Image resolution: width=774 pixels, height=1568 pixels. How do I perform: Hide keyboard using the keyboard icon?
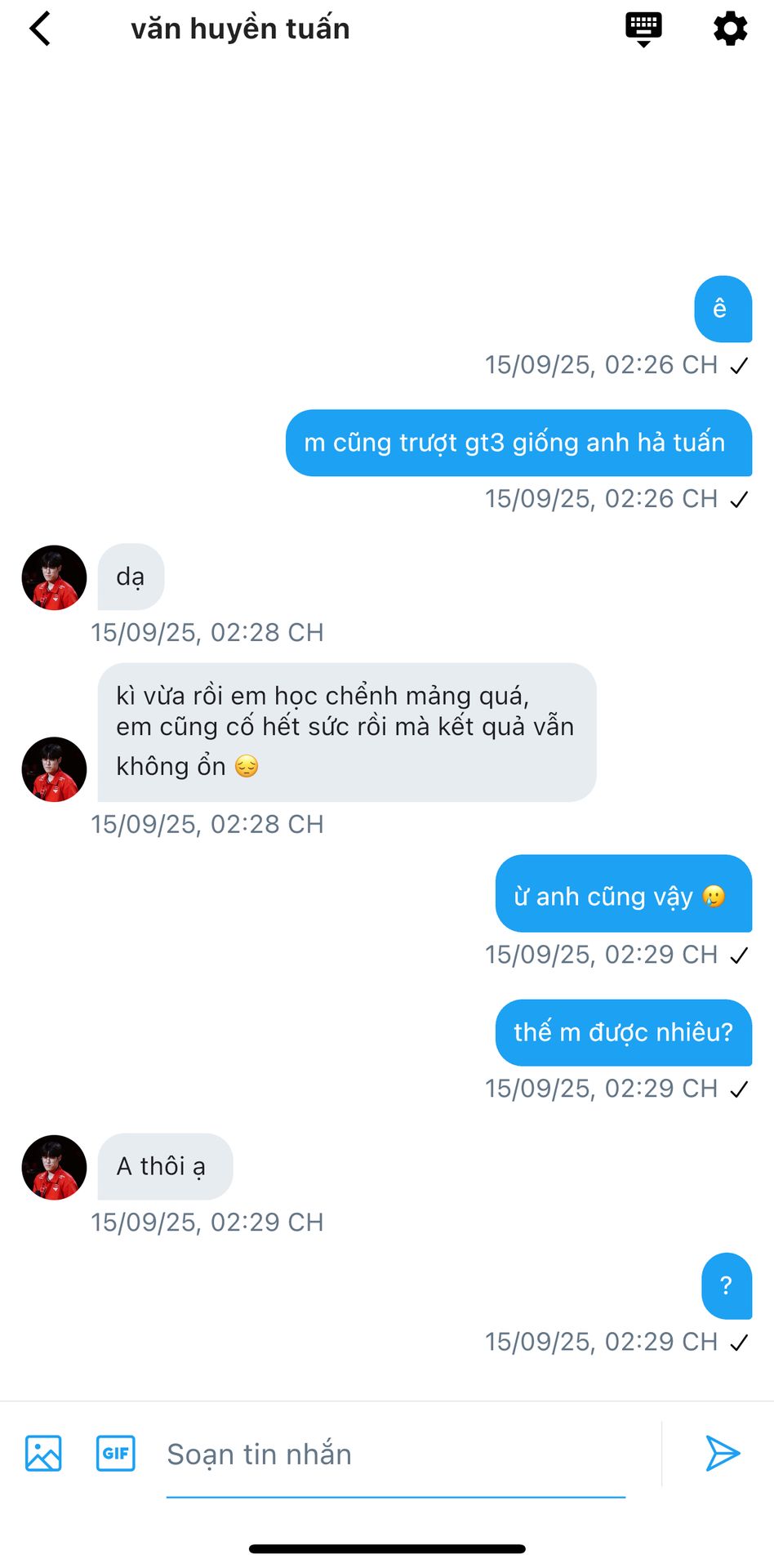pyautogui.click(x=643, y=29)
